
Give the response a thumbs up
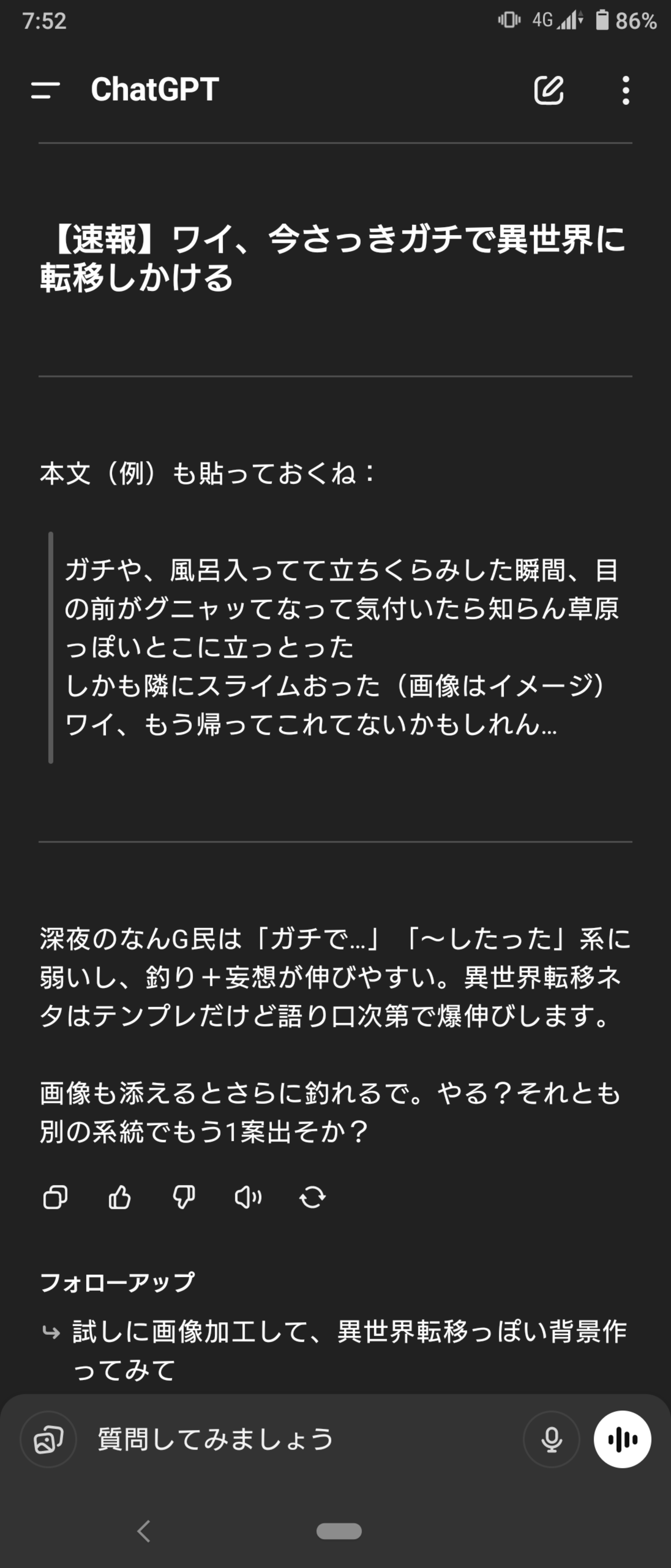tap(119, 1197)
